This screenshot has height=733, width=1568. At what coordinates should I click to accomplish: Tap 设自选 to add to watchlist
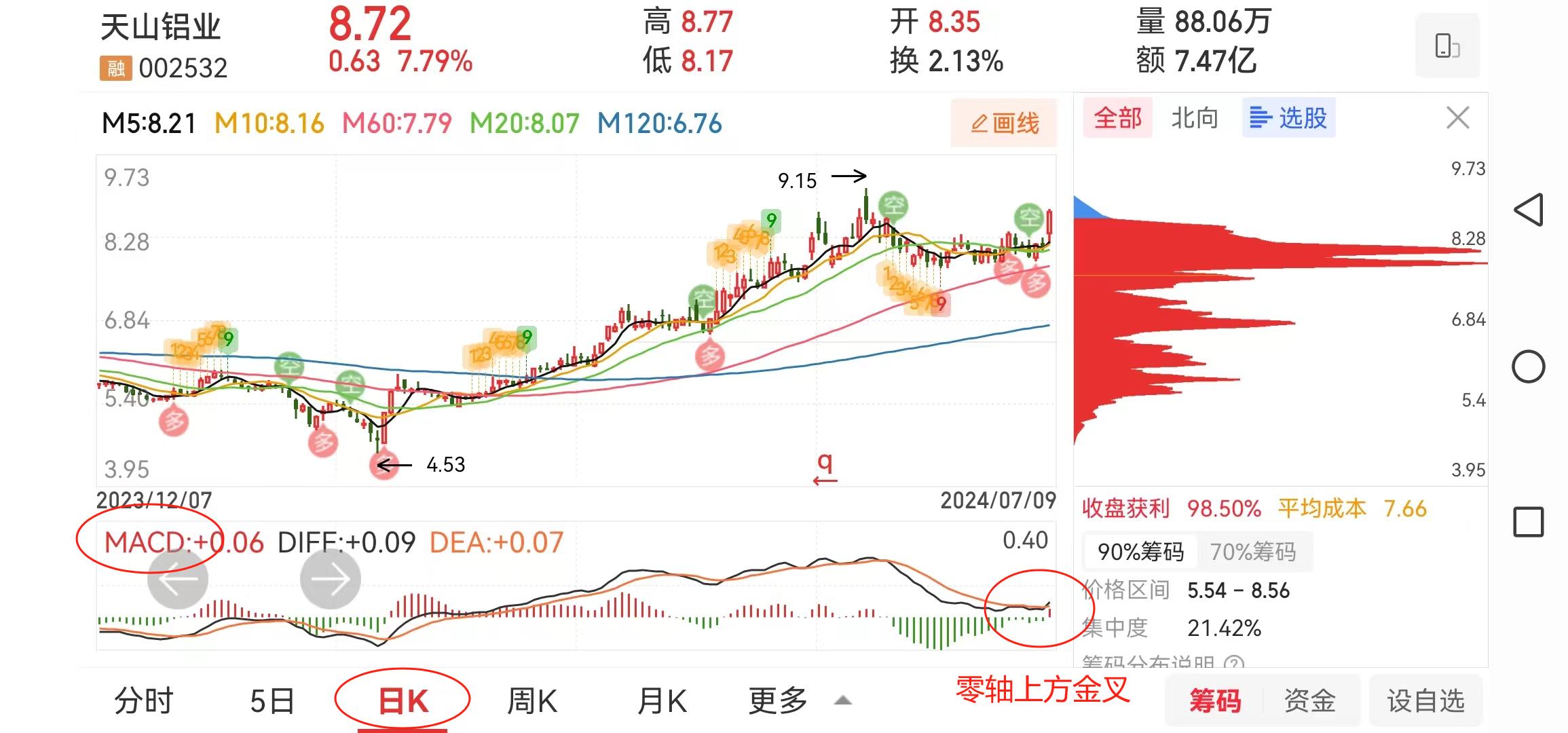tap(1425, 700)
